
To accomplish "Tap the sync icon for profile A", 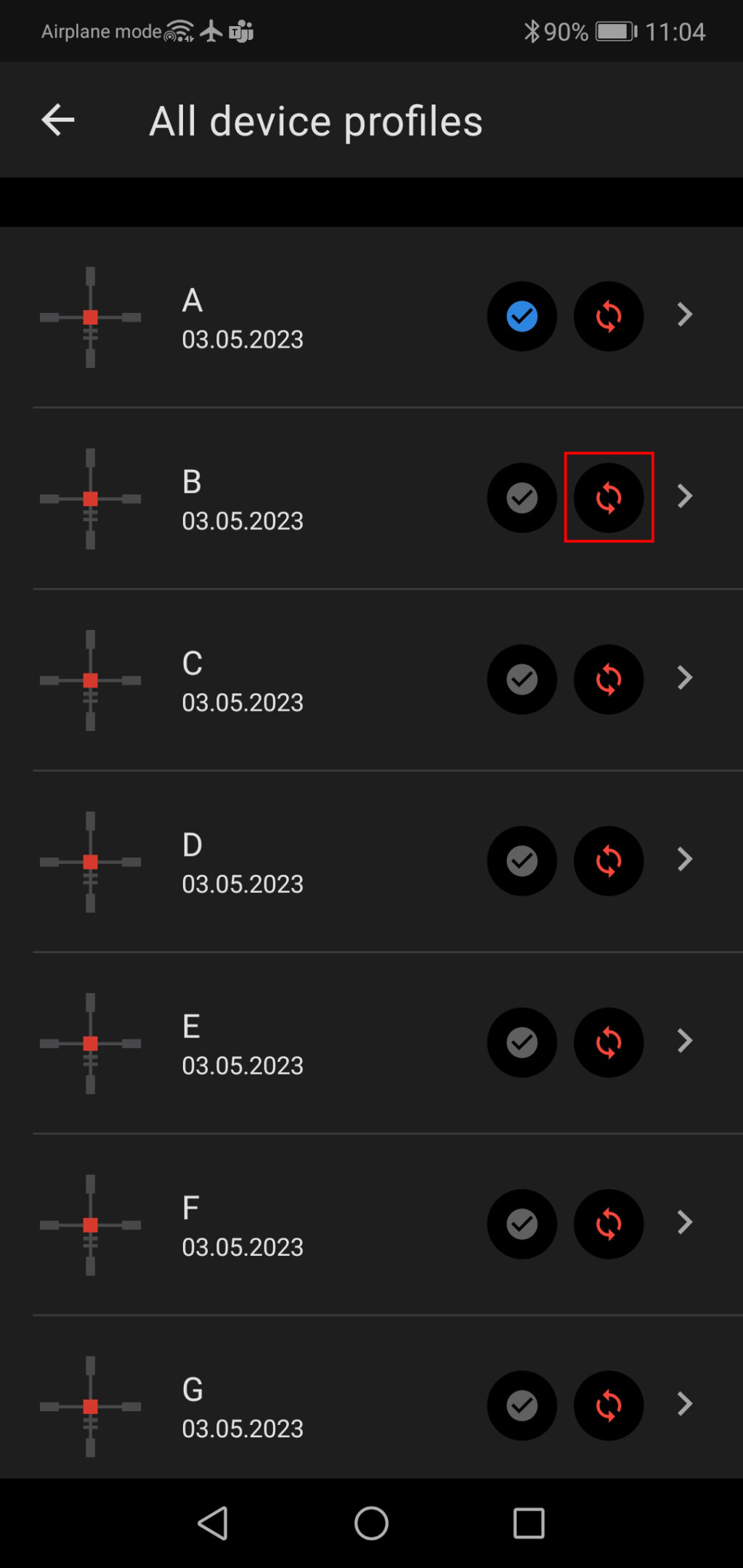I will (608, 317).
